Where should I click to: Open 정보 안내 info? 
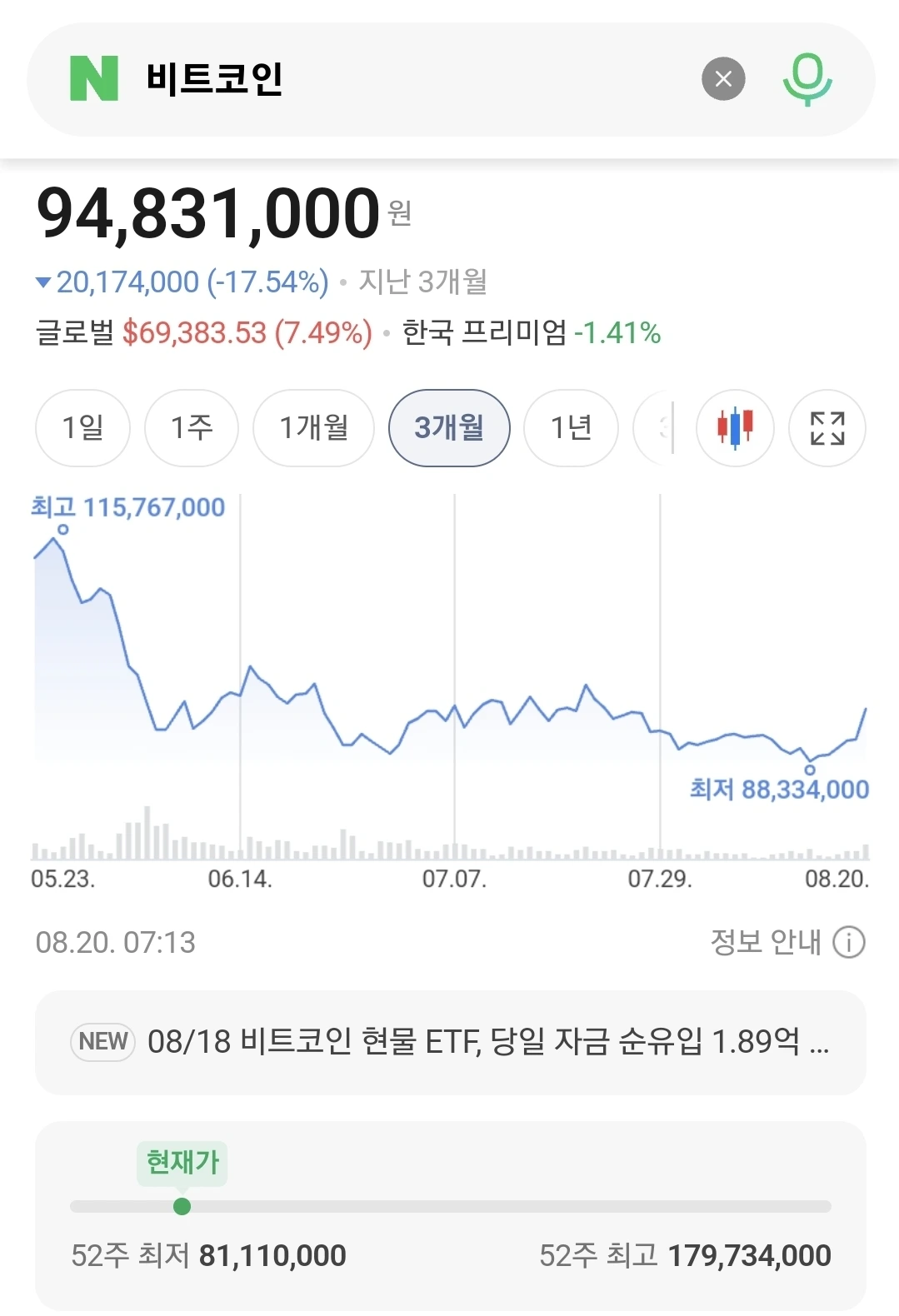point(788,942)
